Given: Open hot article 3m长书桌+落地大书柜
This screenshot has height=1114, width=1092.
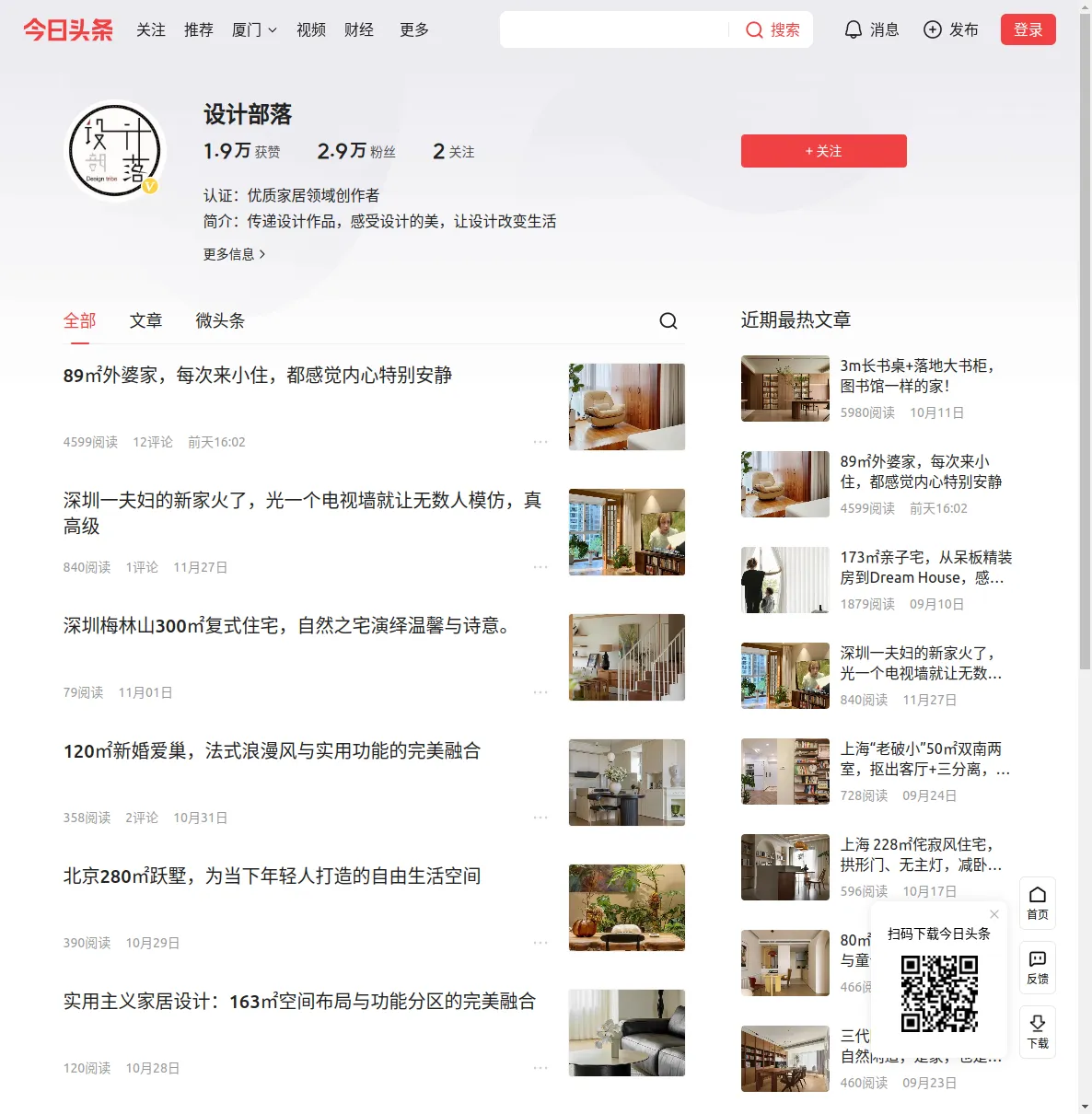Looking at the screenshot, I should tap(917, 376).
